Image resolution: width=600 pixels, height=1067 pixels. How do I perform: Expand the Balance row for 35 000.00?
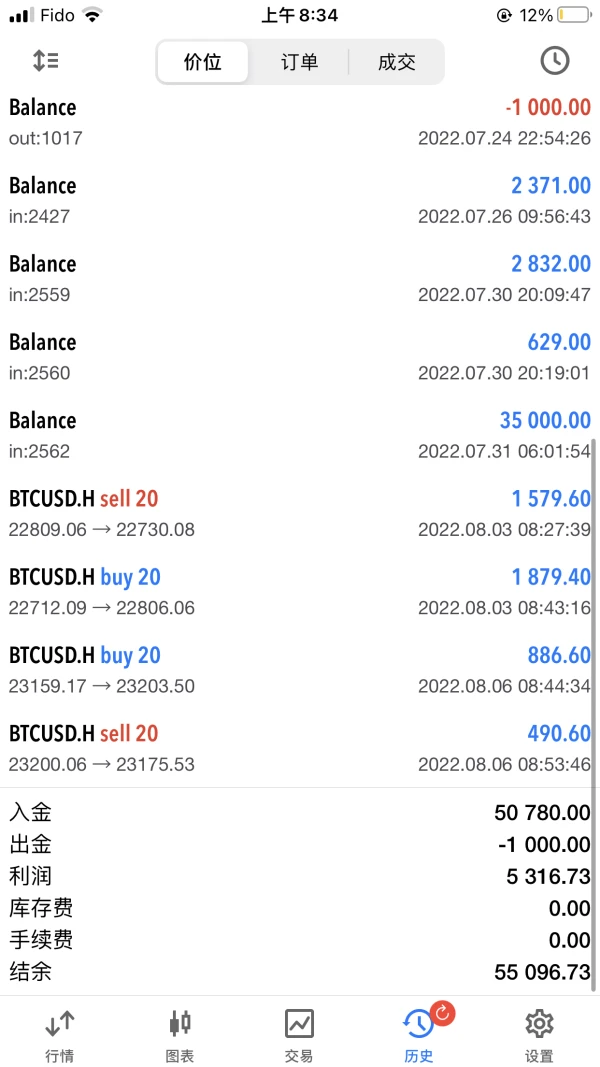click(x=300, y=435)
